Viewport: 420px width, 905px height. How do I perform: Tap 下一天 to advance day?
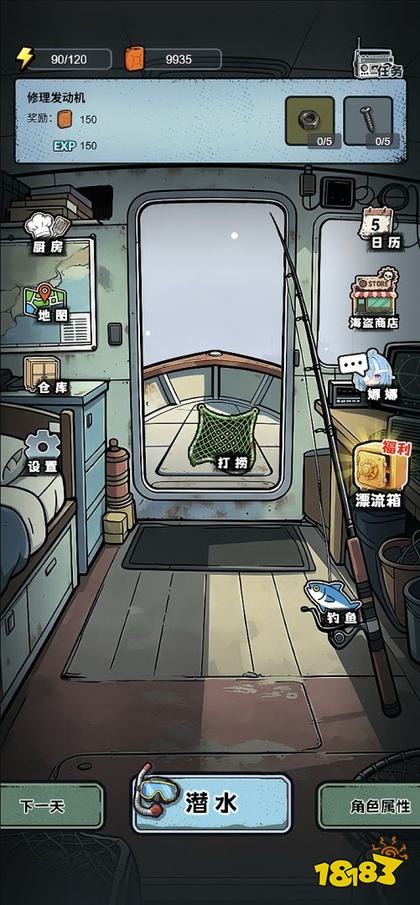(x=51, y=806)
